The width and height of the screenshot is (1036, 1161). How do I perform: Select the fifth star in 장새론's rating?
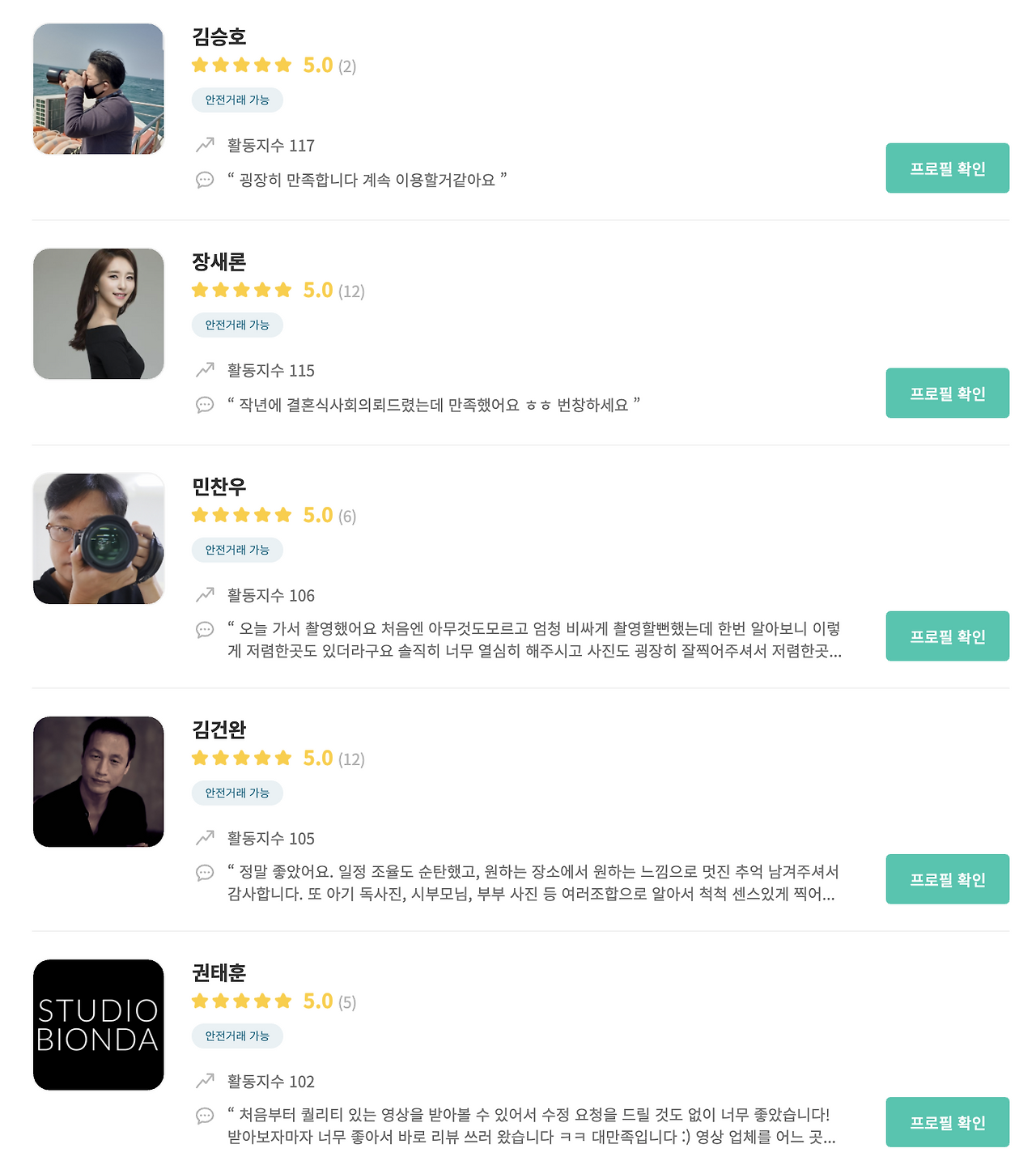pyautogui.click(x=283, y=289)
